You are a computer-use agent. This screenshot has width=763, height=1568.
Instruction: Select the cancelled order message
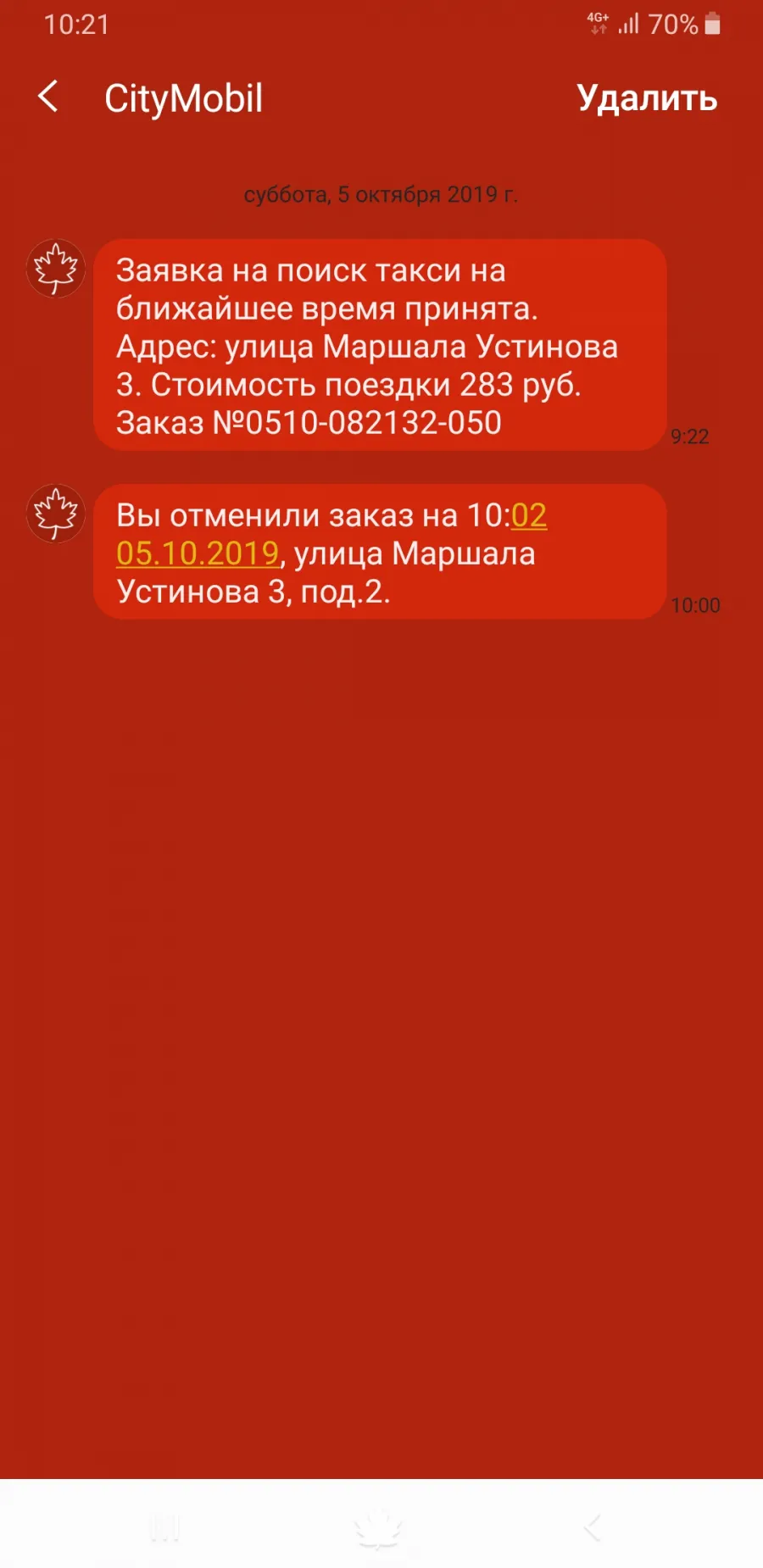[380, 552]
